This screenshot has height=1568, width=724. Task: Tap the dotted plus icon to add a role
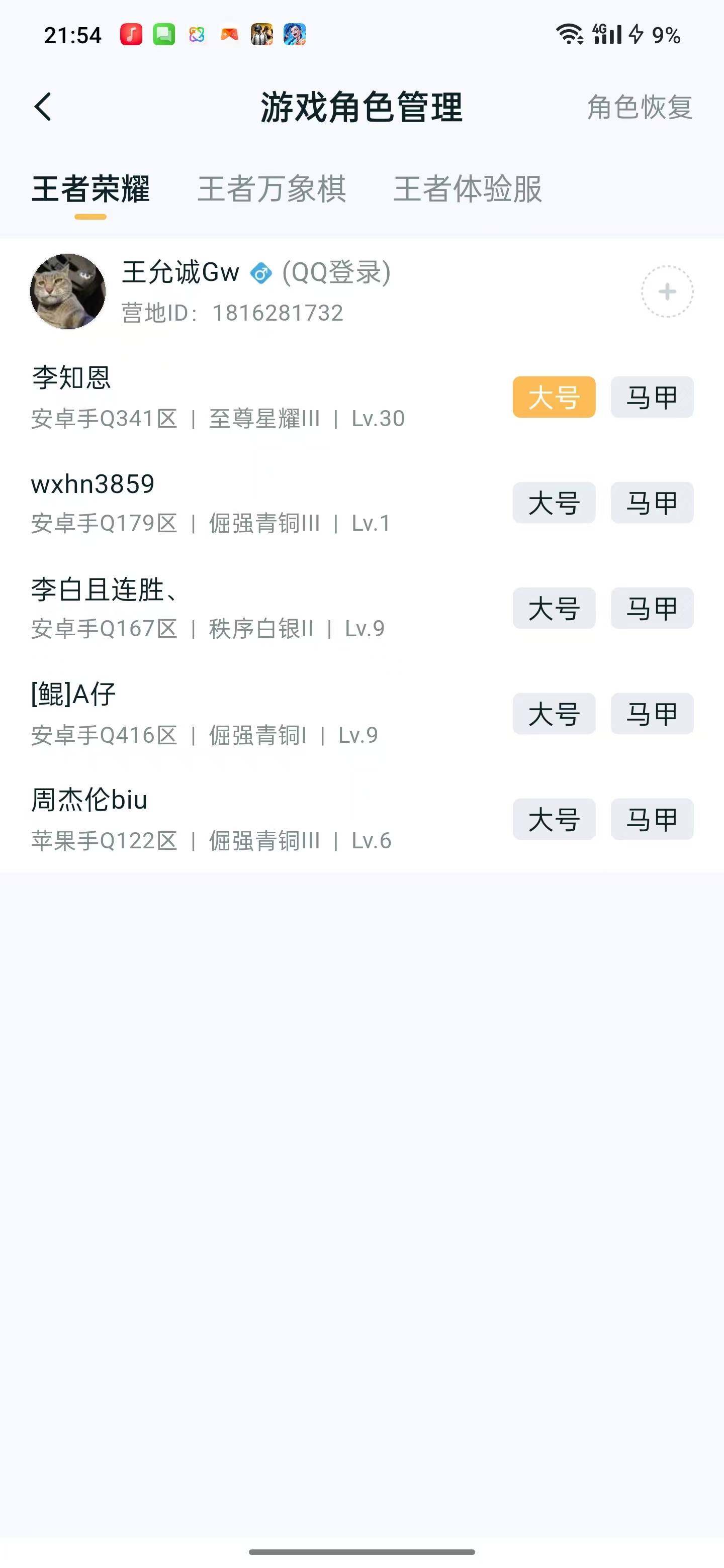(666, 291)
